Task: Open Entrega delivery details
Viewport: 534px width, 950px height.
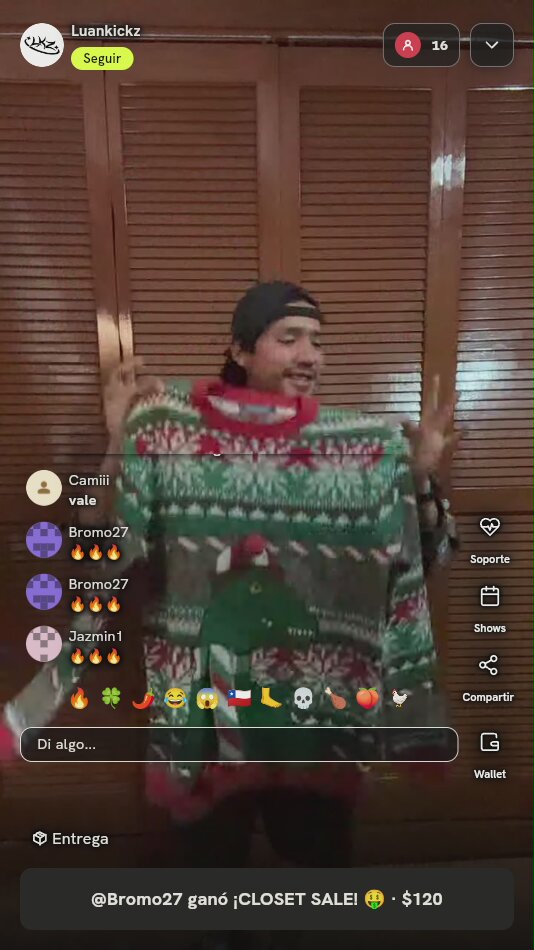Action: tap(71, 839)
